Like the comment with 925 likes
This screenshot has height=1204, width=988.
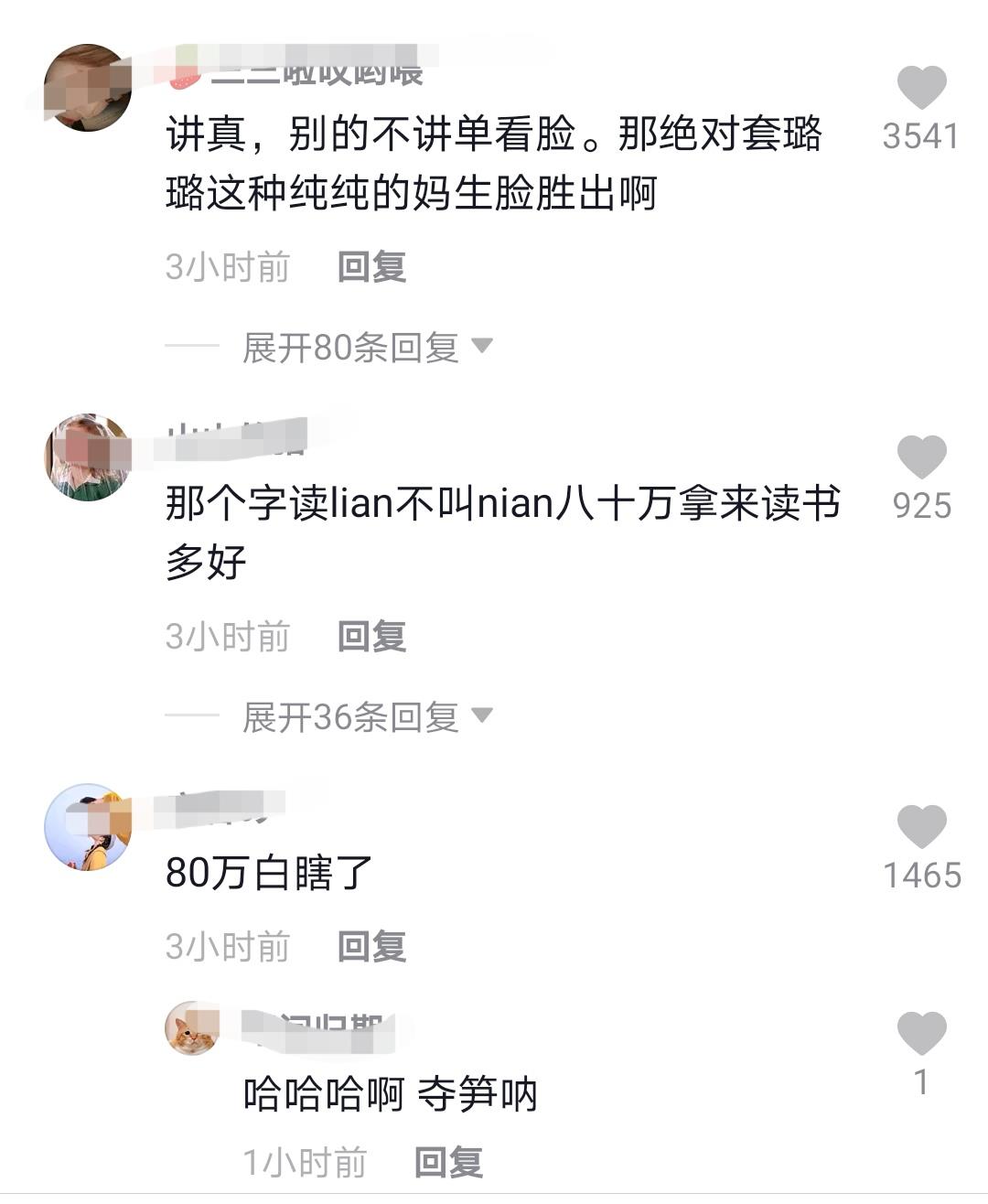pyautogui.click(x=921, y=457)
